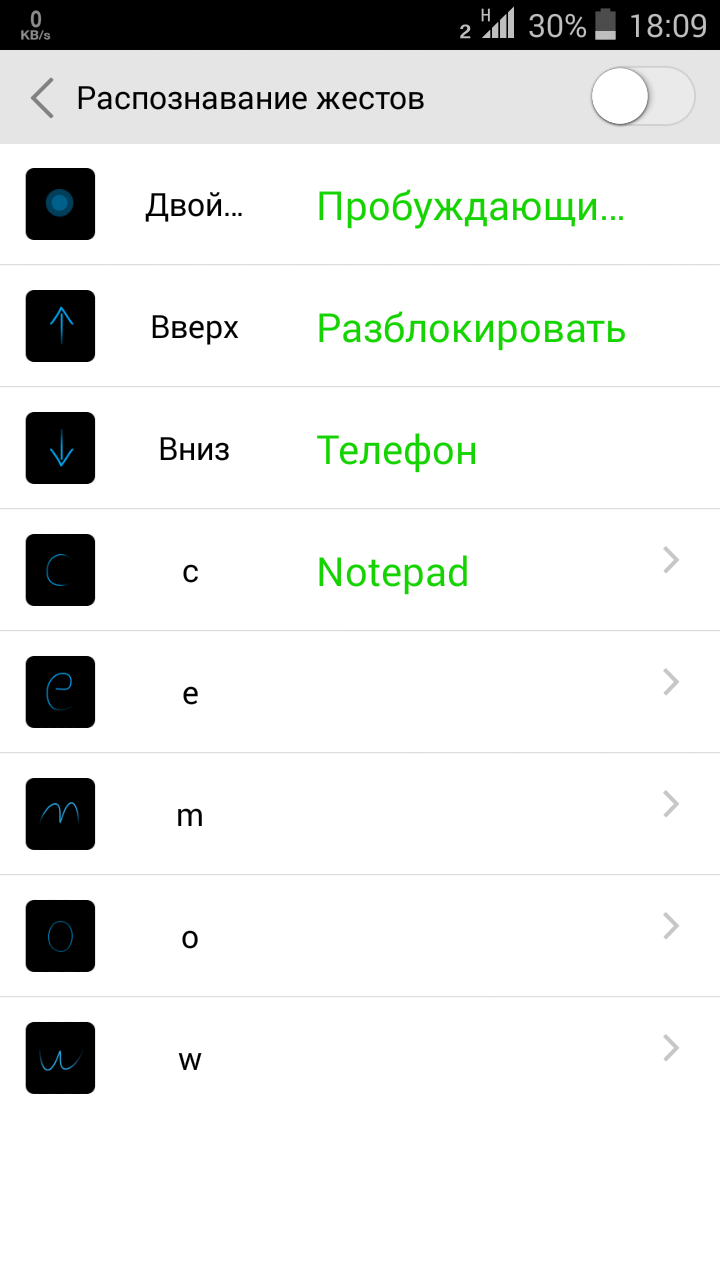Screen dimensions: 720x1280
Task: Open the Двой… wake-up gesture row
Action: coord(360,204)
